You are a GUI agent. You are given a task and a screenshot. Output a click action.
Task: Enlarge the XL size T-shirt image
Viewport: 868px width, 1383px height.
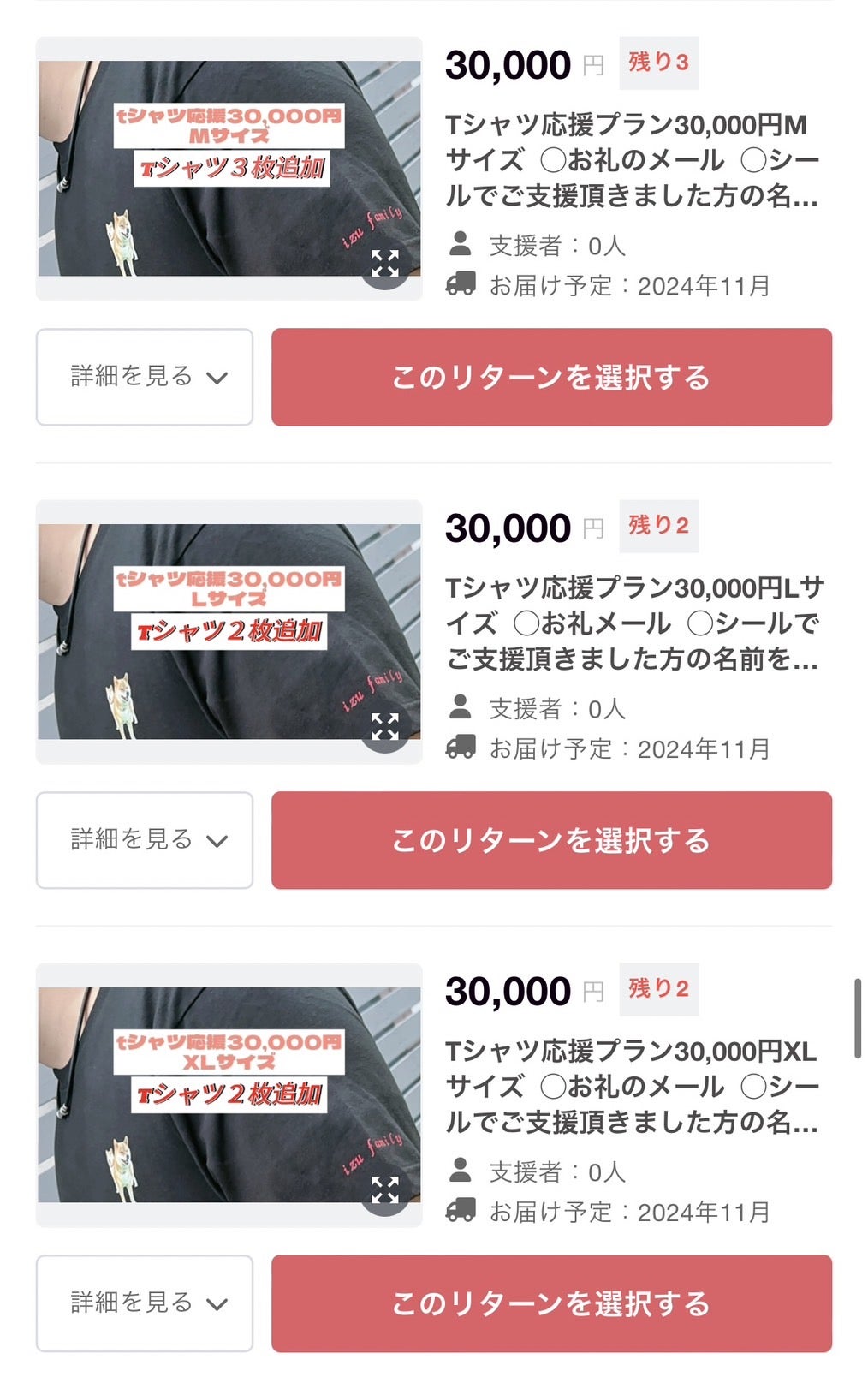384,1189
